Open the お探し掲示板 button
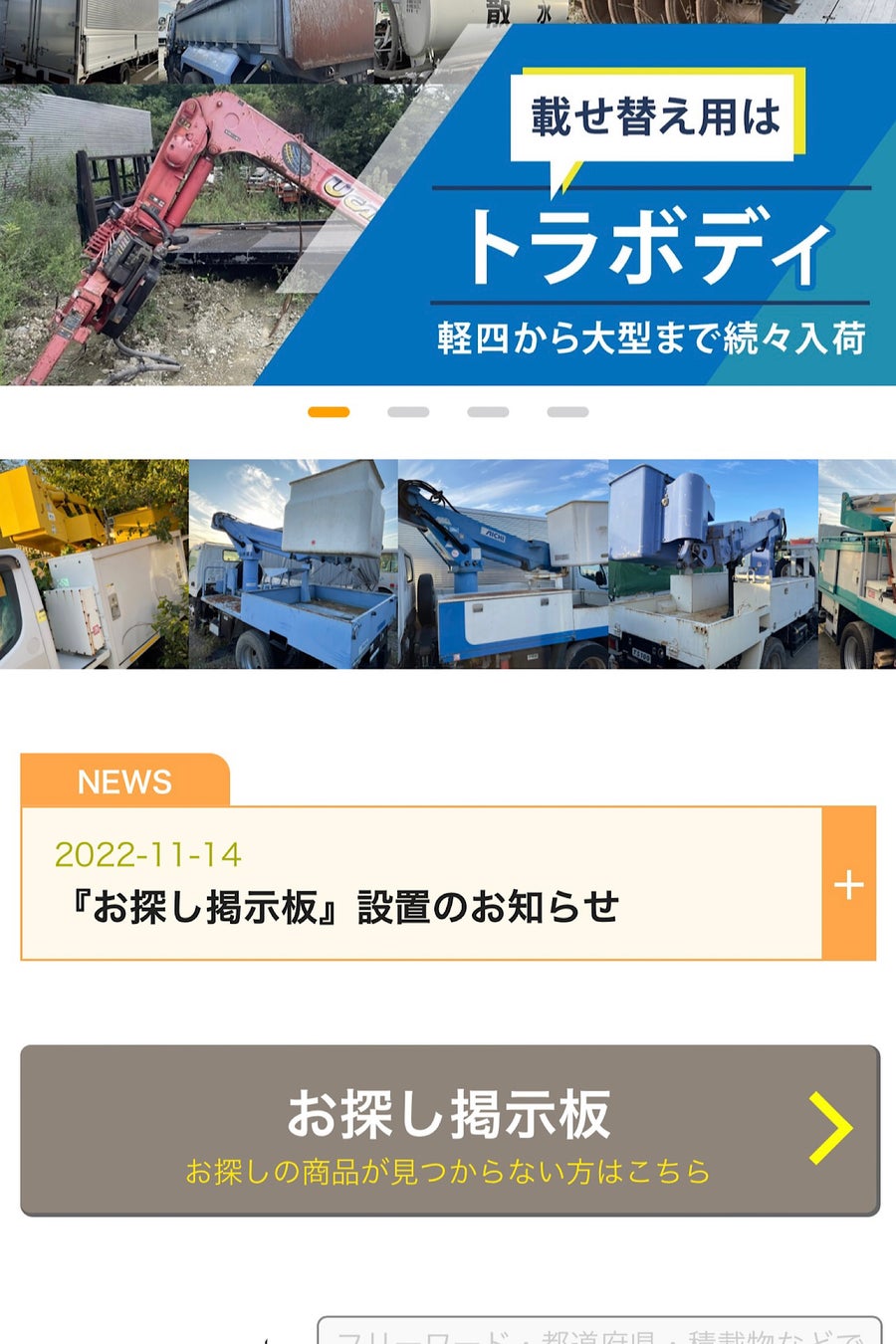 coord(449,1131)
